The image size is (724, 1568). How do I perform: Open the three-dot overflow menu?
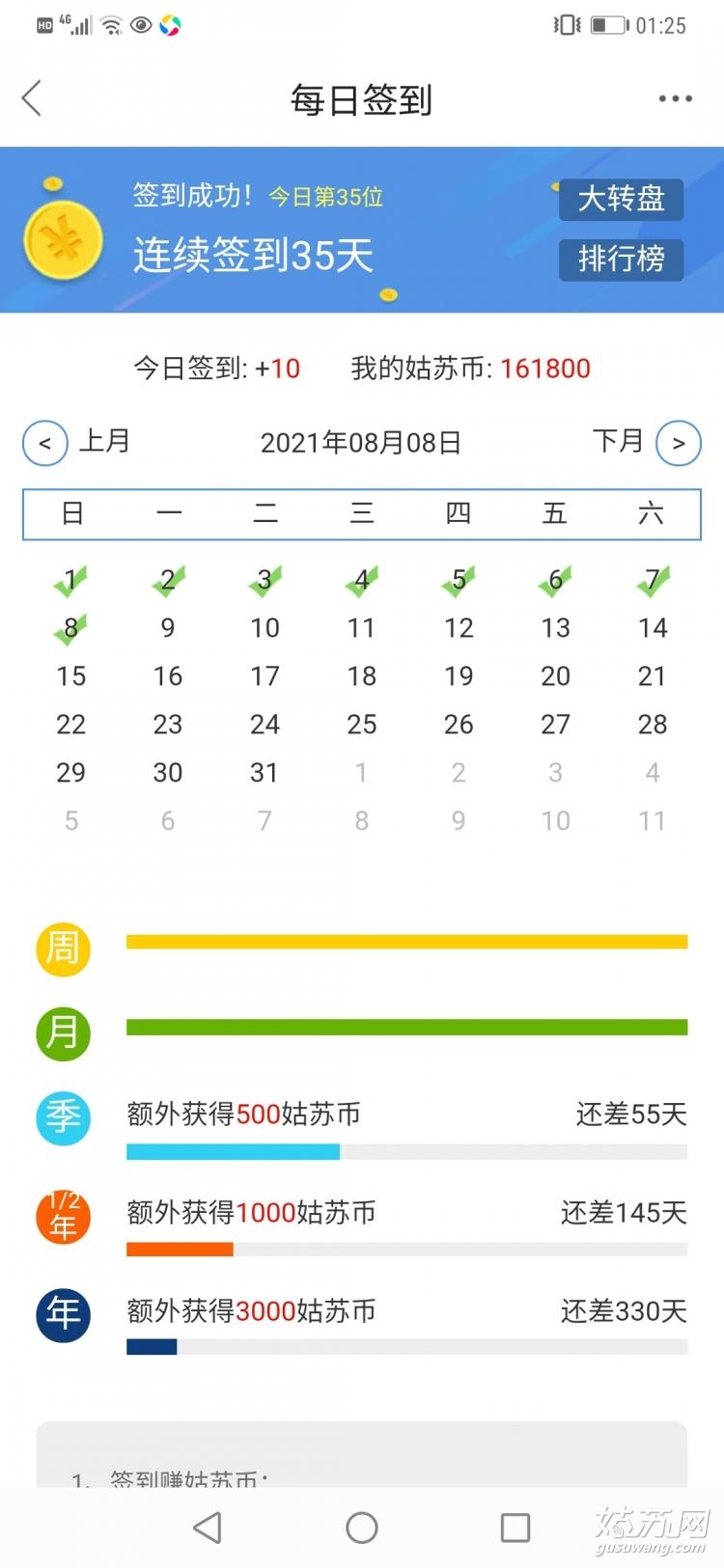(675, 98)
